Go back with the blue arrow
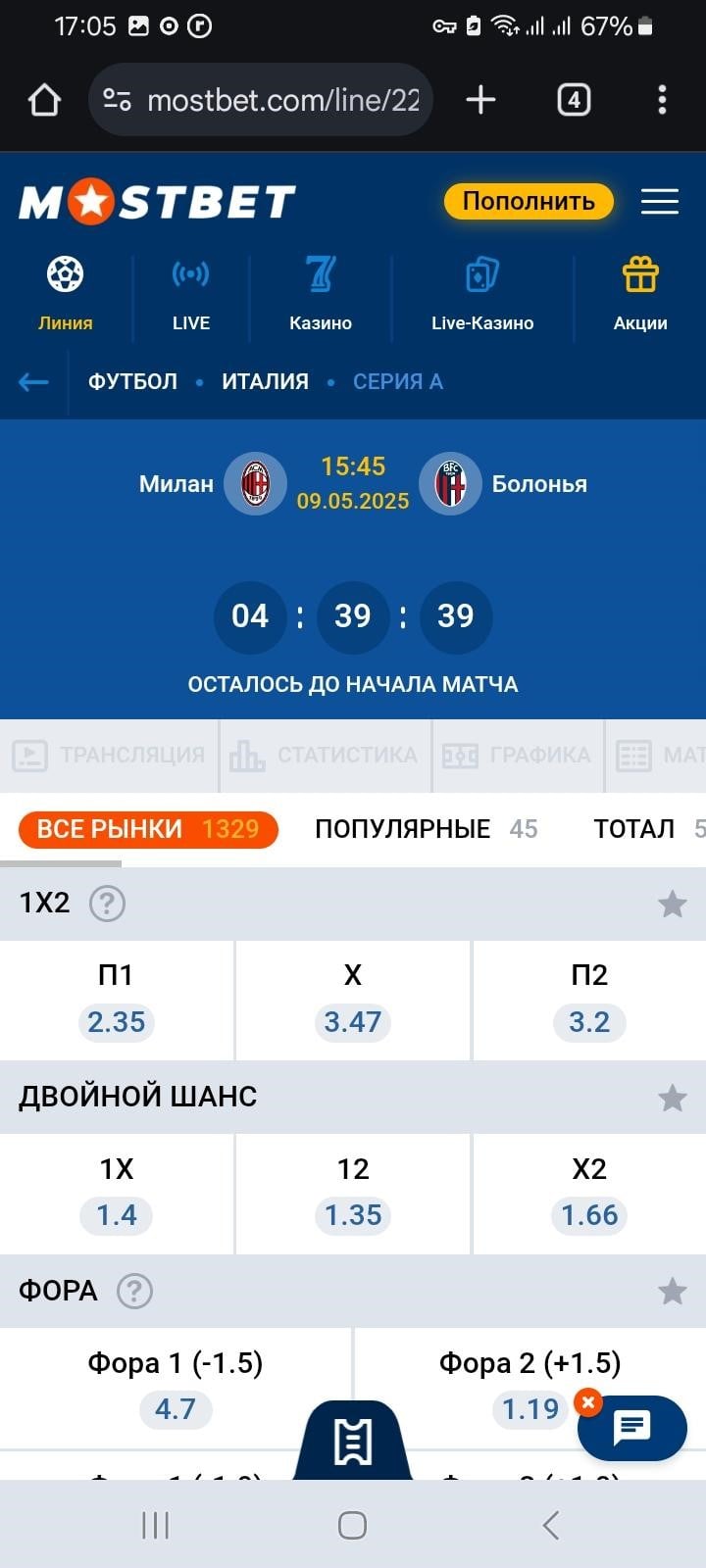Viewport: 706px width, 1568px height. click(x=33, y=382)
